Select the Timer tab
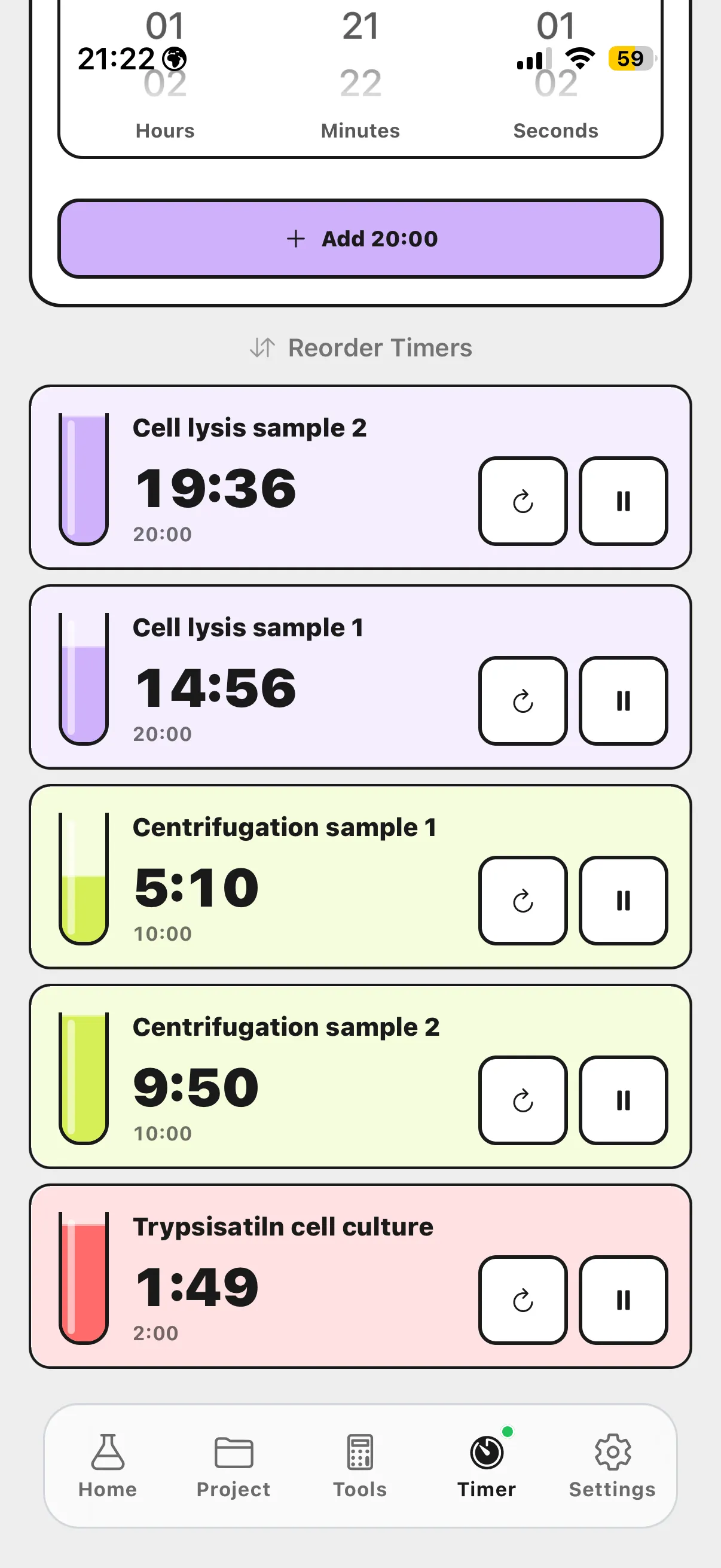The width and height of the screenshot is (721, 1568). (x=486, y=1465)
